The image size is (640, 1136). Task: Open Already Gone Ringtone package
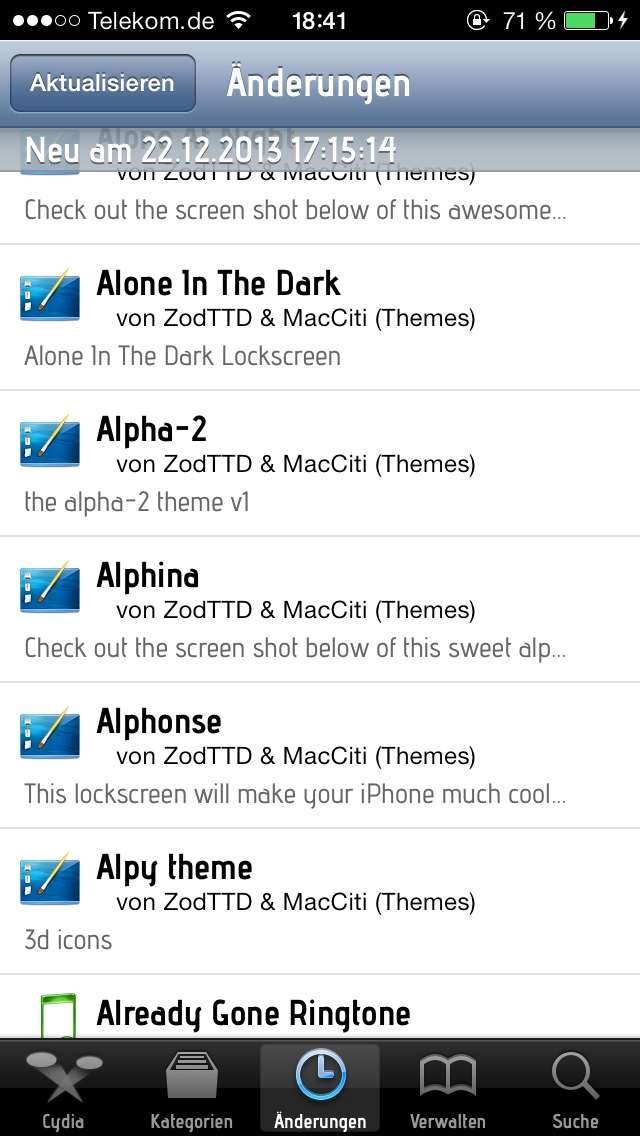coord(320,1010)
